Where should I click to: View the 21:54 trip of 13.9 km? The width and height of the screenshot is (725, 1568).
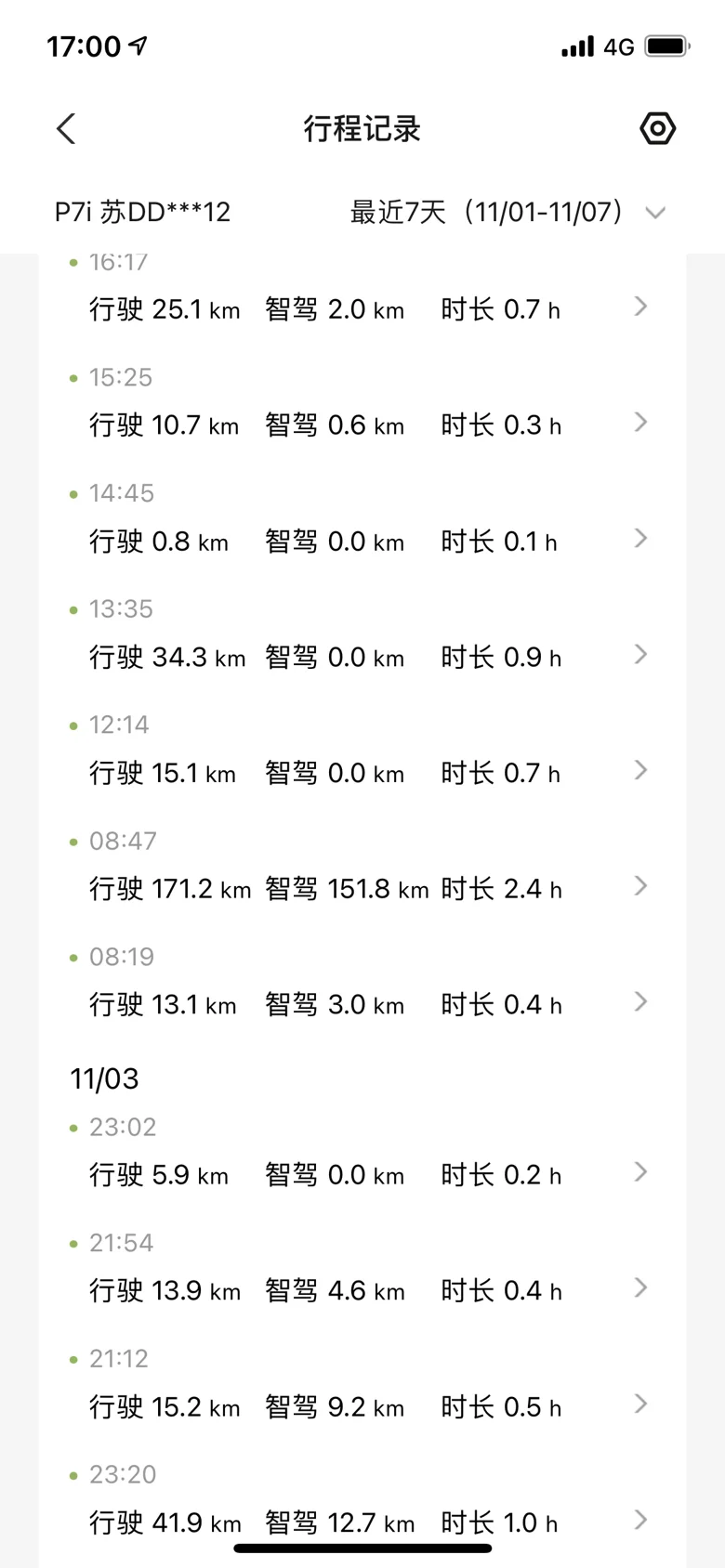(362, 1269)
